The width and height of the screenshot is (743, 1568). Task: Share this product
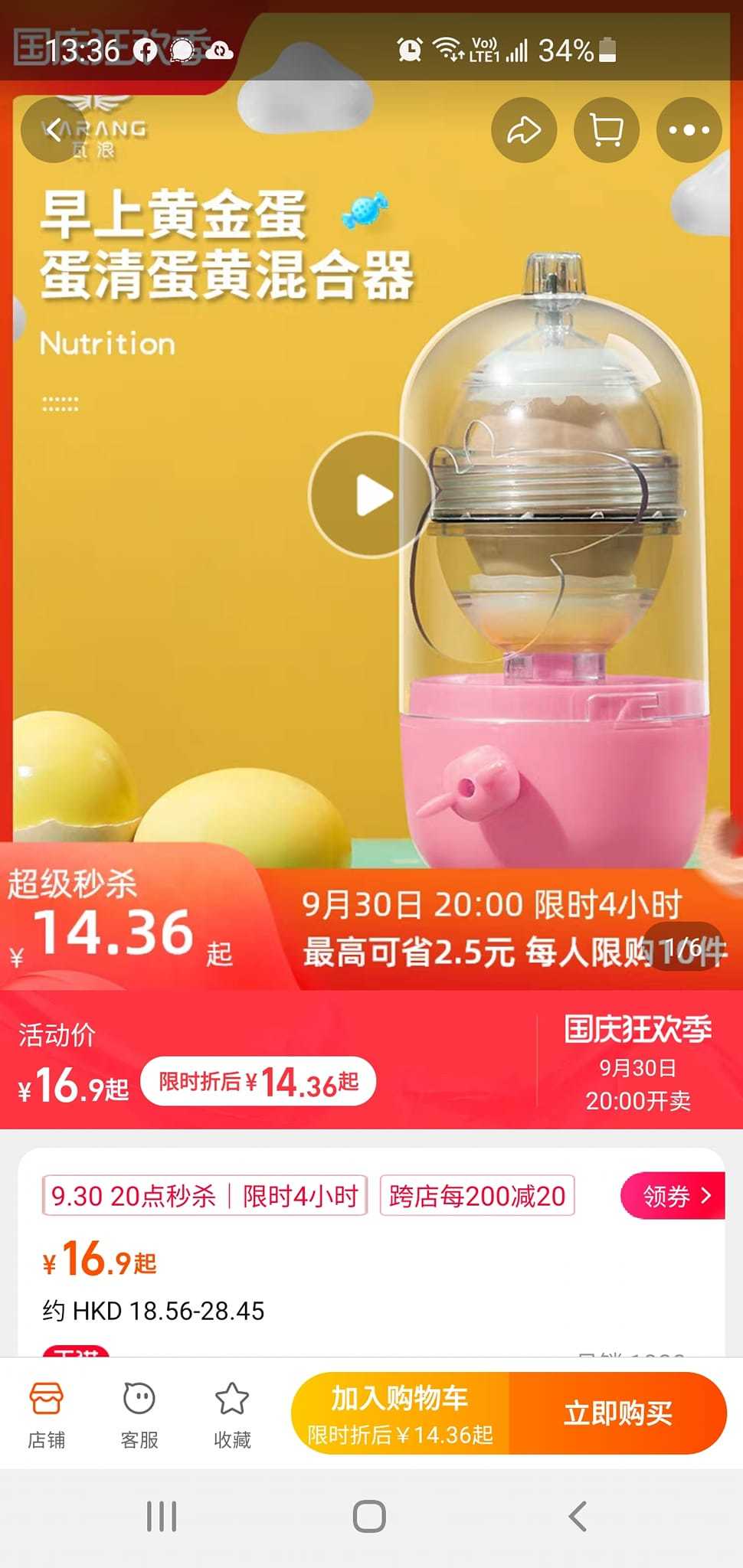click(524, 130)
